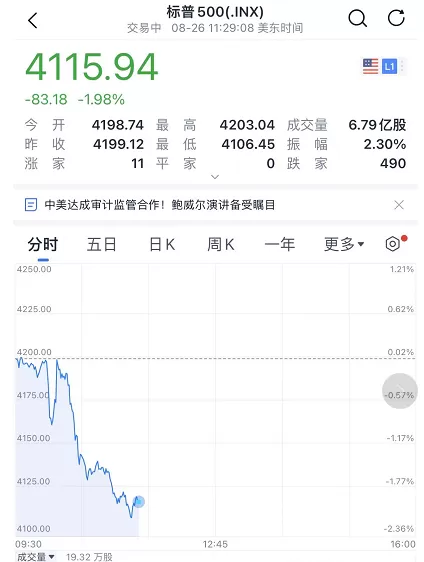Open the search magnifier icon
The width and height of the screenshot is (424, 562).
pyautogui.click(x=357, y=18)
